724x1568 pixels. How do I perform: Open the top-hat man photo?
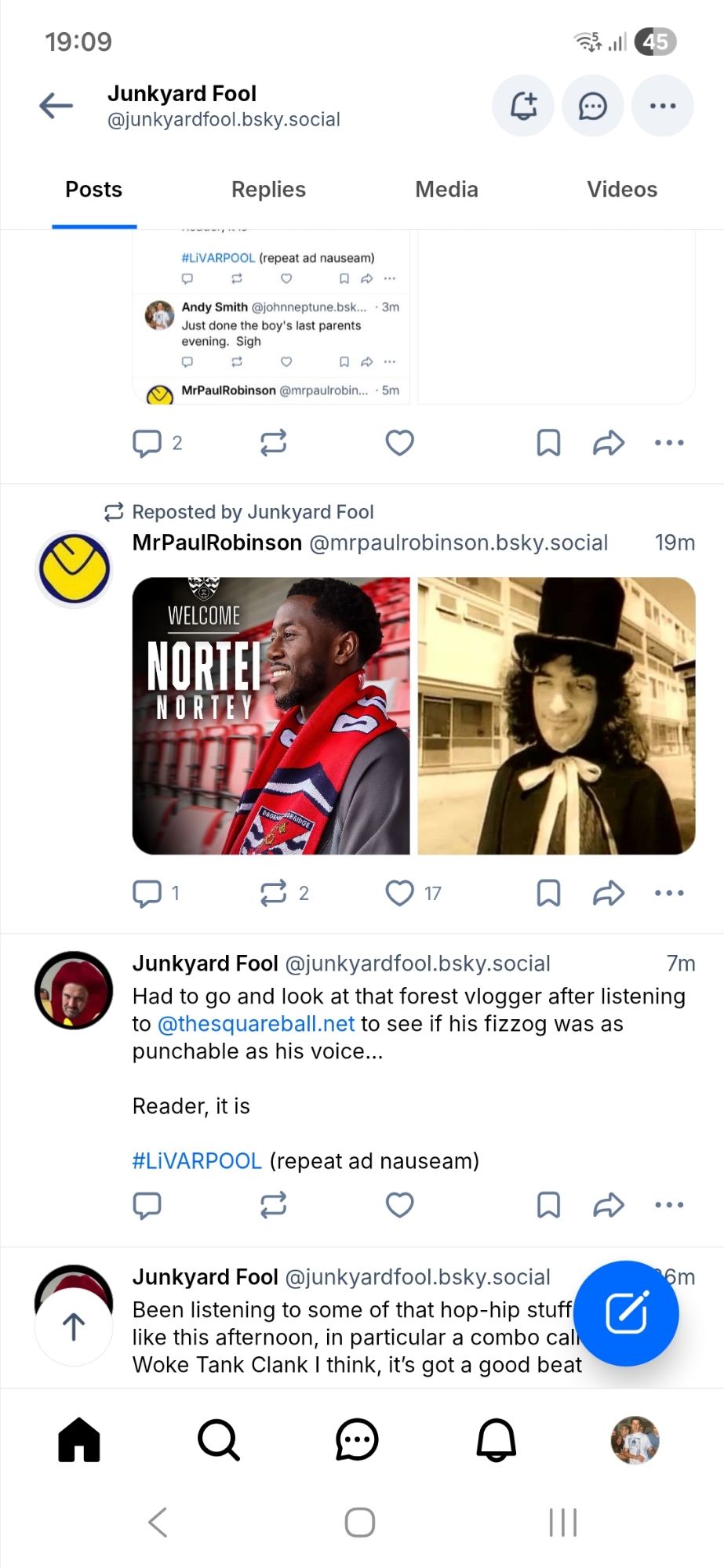[556, 716]
